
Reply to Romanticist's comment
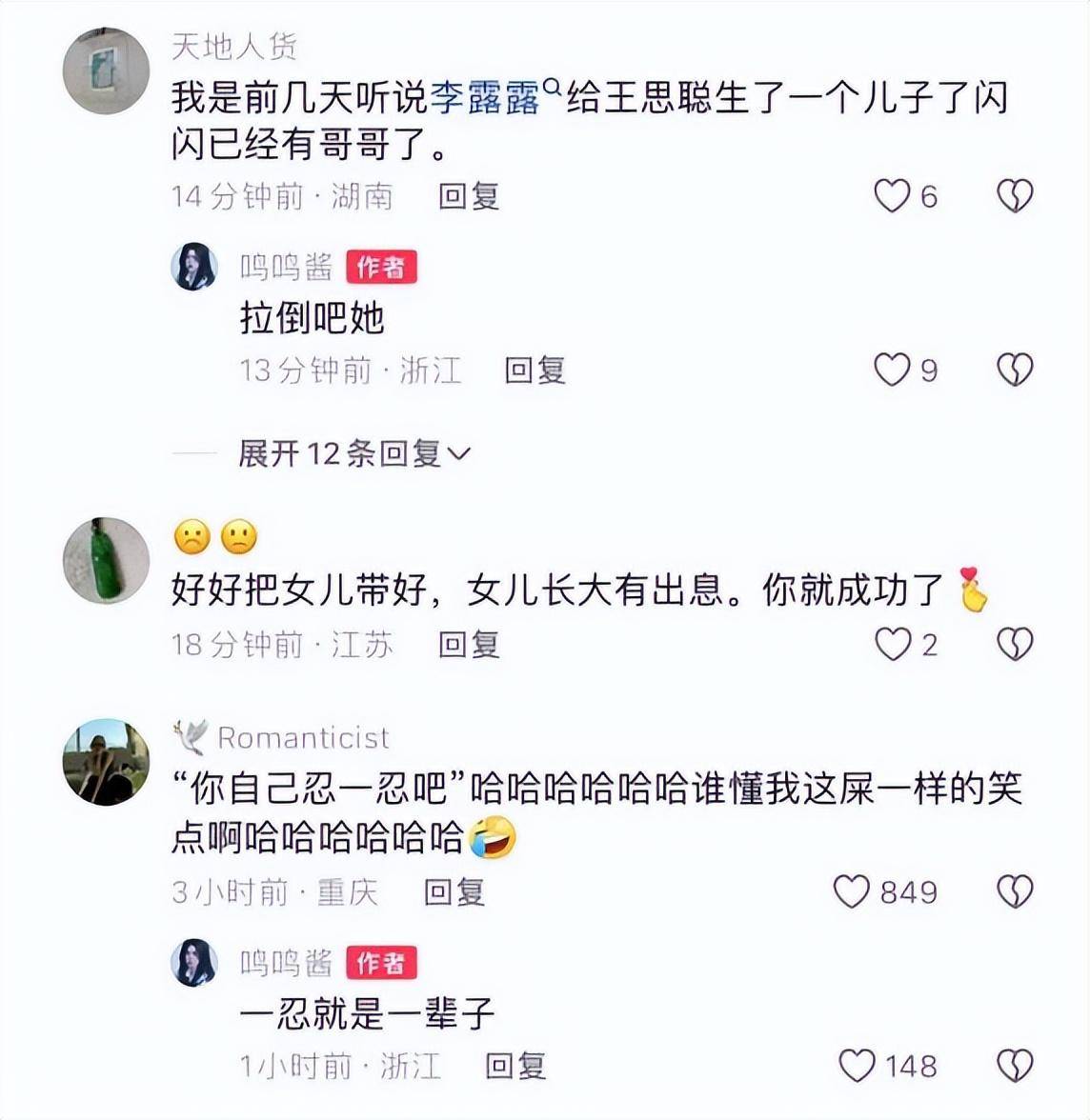pos(454,892)
